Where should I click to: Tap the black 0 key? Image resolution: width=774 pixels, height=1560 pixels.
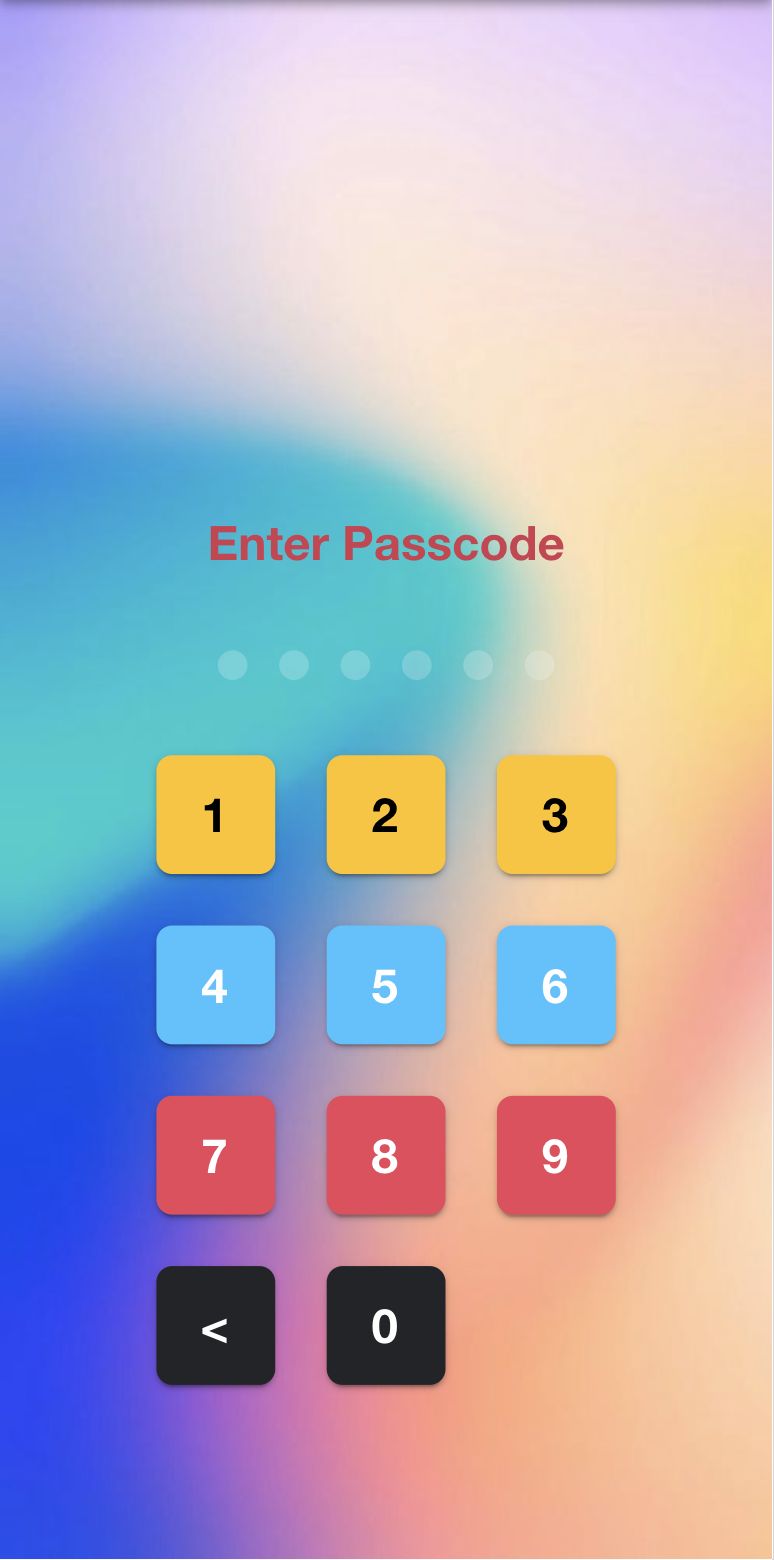385,1325
